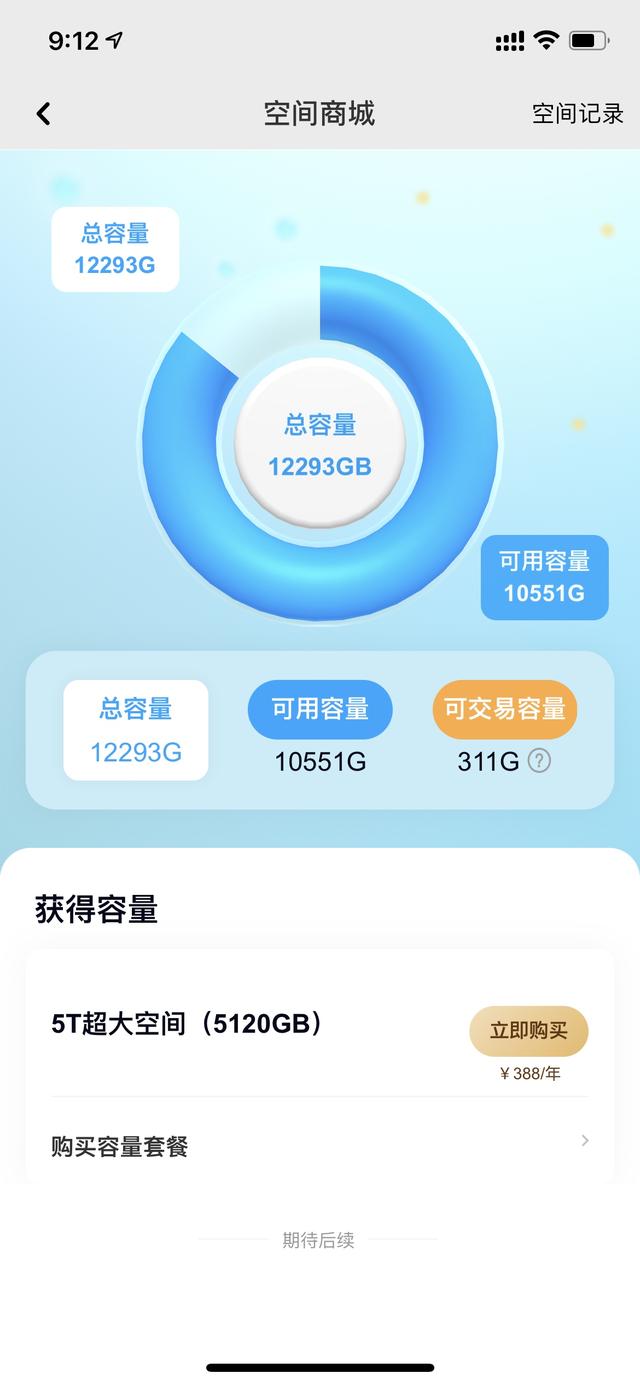Select the 可用容量 pill

[320, 710]
